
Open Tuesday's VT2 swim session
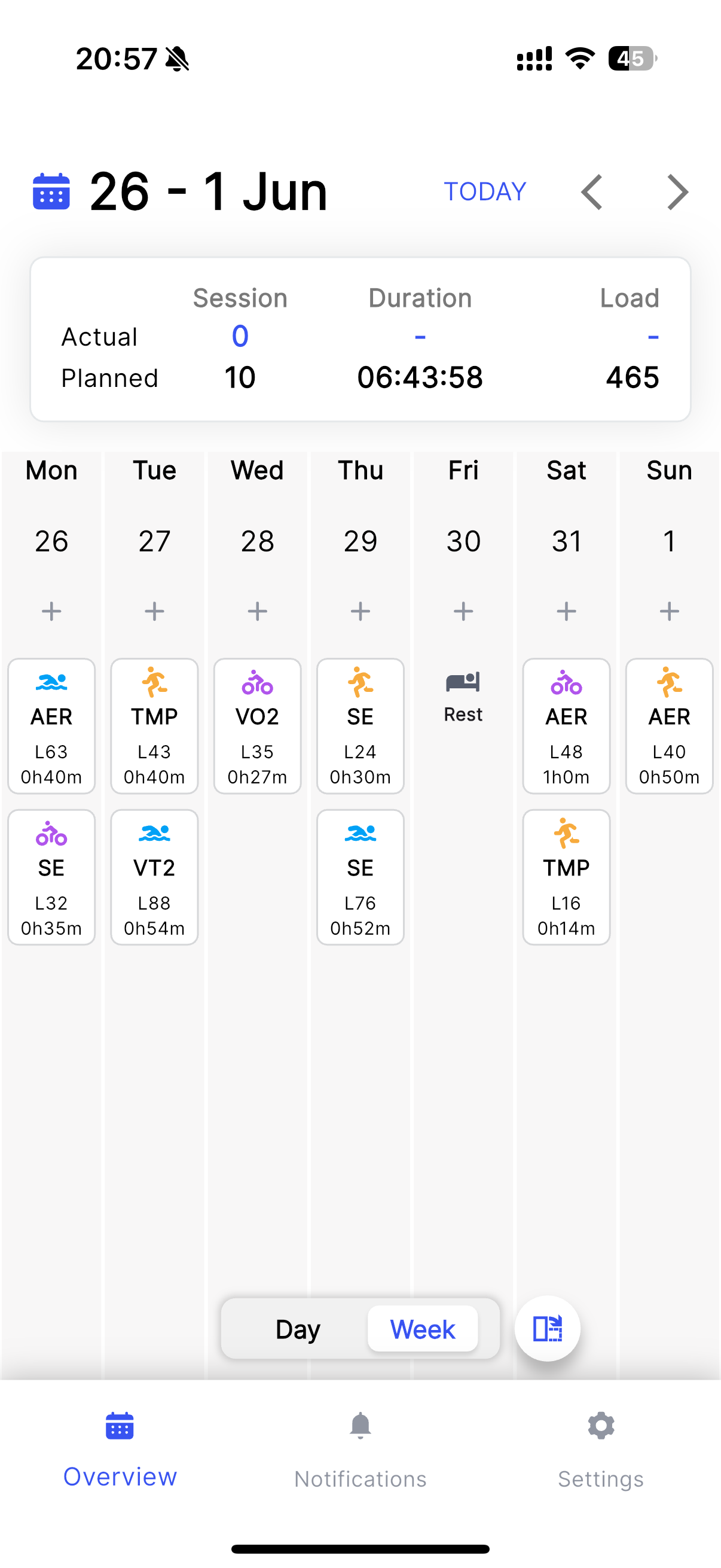(x=155, y=877)
